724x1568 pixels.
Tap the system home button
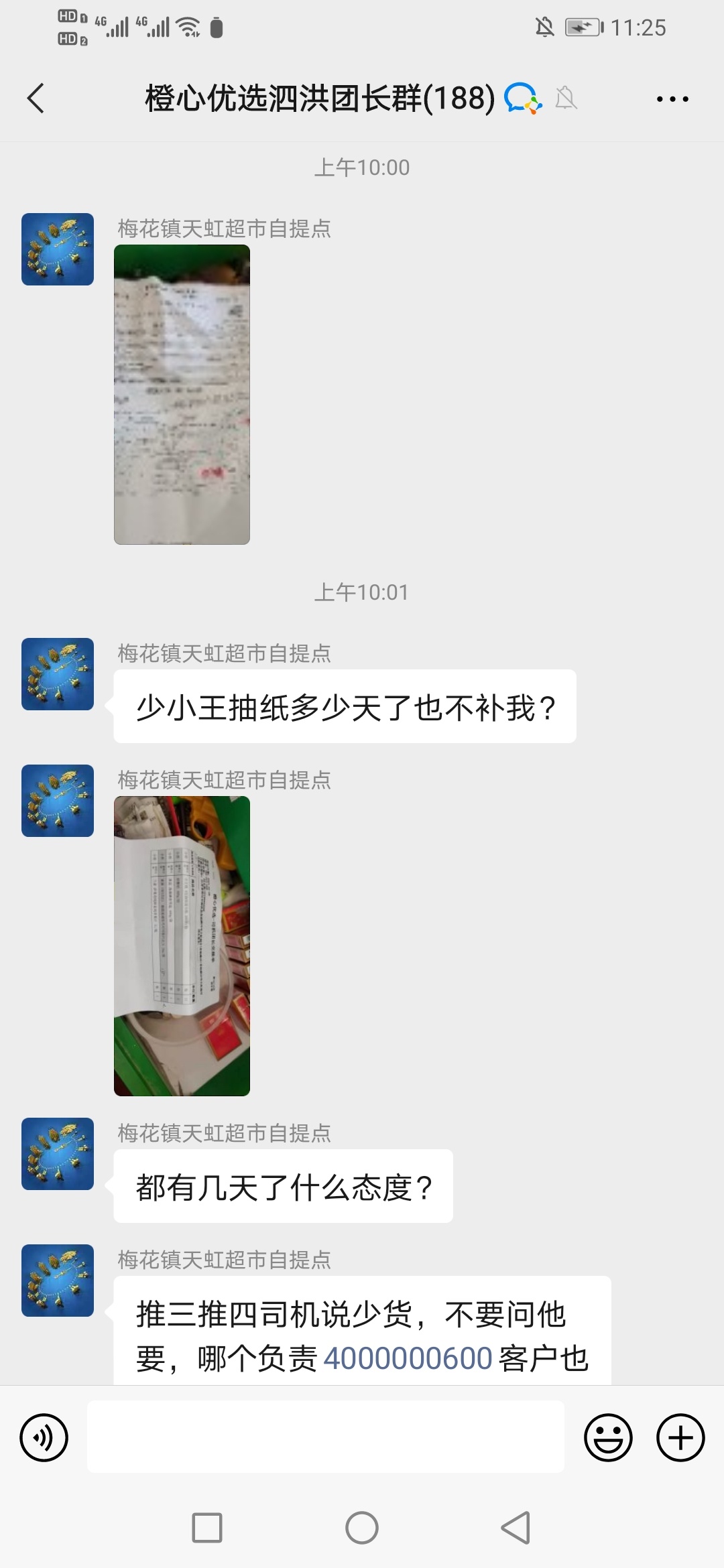tap(362, 1528)
